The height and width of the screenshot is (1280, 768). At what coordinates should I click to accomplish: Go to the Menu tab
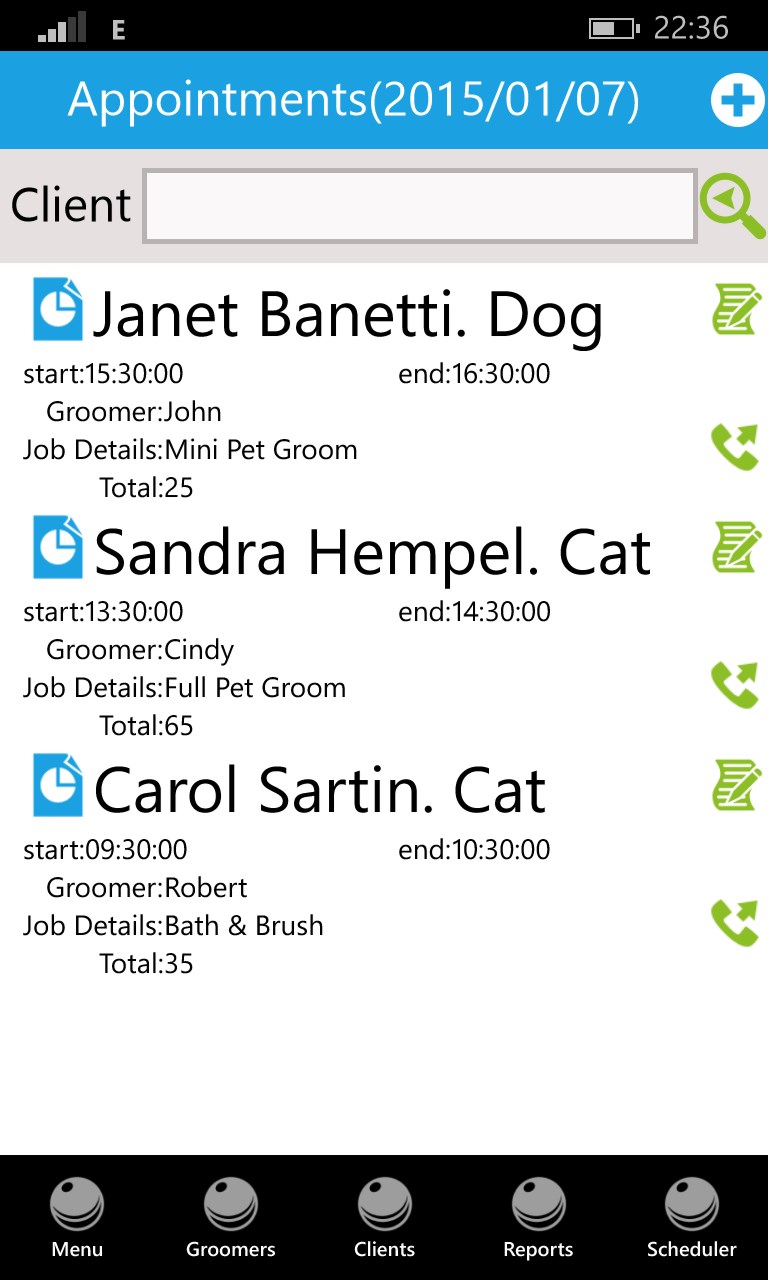(x=77, y=1217)
